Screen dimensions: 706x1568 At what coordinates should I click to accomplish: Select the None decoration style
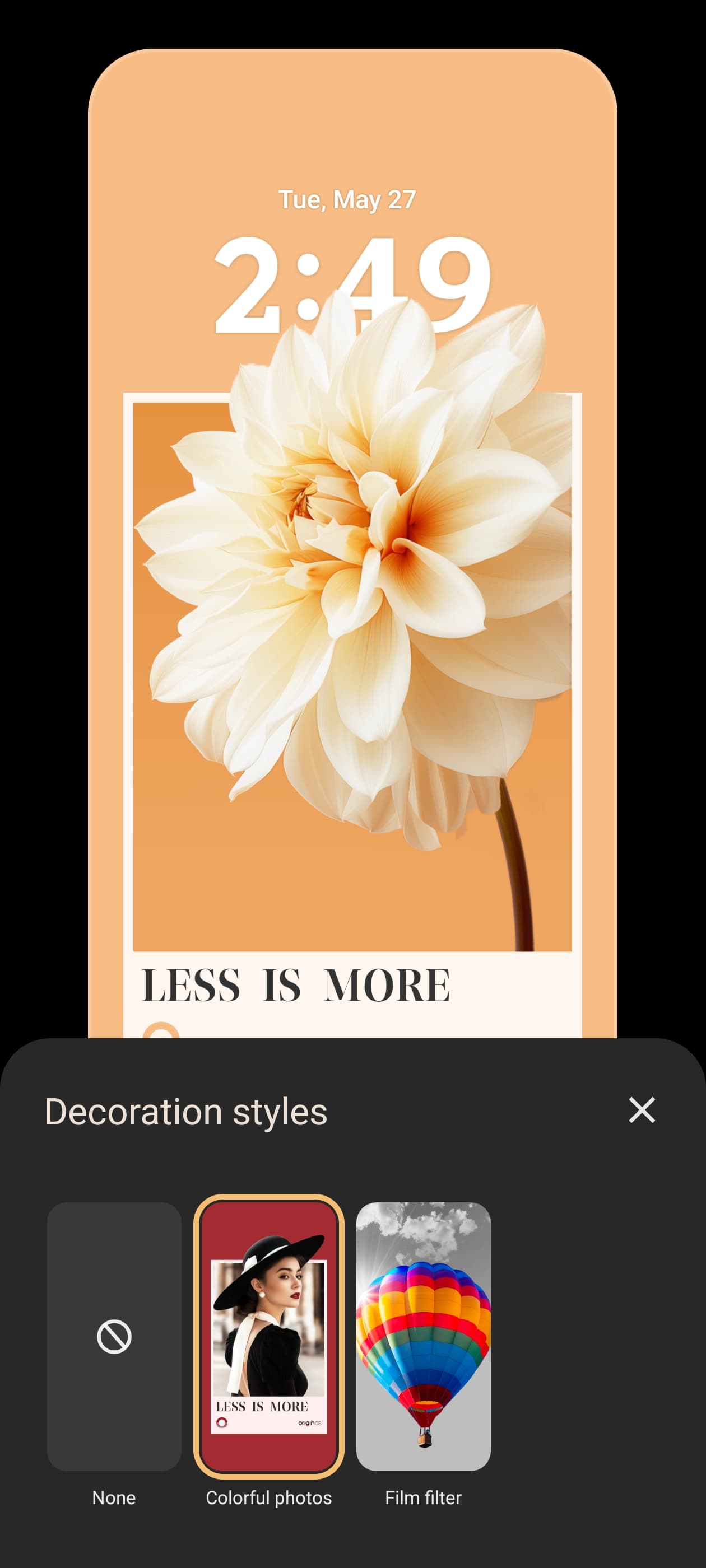(114, 1336)
